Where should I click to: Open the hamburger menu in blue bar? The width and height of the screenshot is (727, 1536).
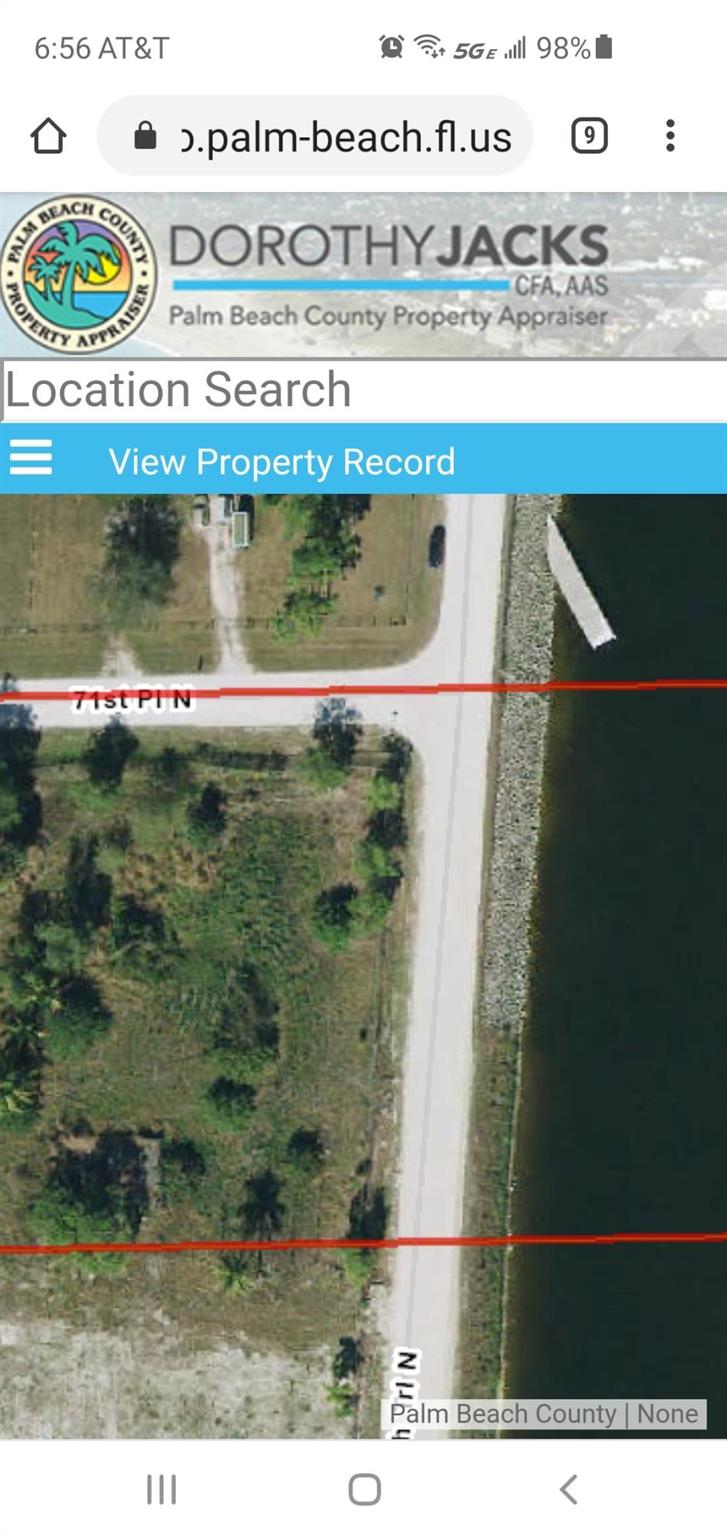[31, 459]
